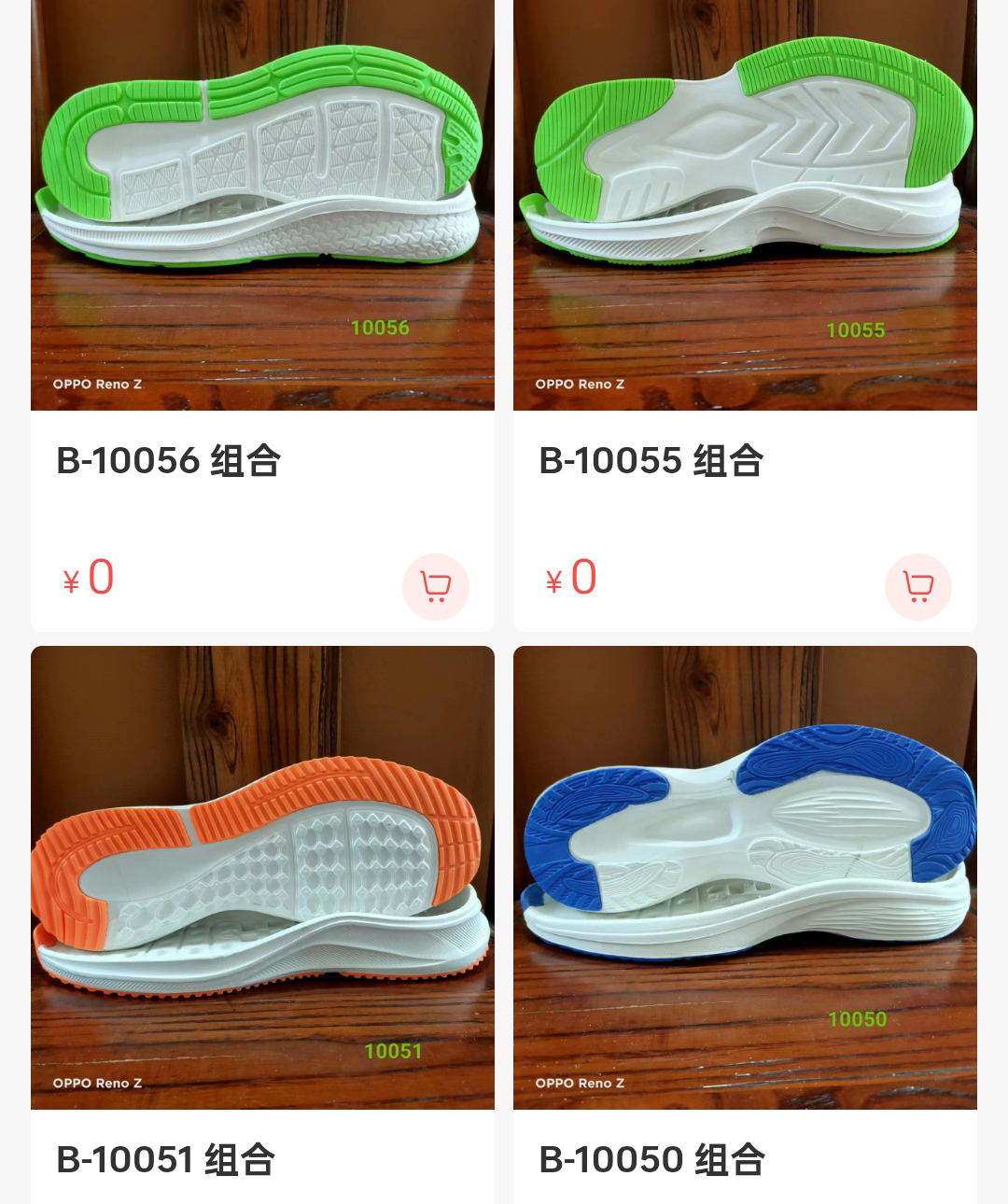View the B-10050 组合 blue sole product
This screenshot has width=1008, height=1204.
click(x=745, y=877)
